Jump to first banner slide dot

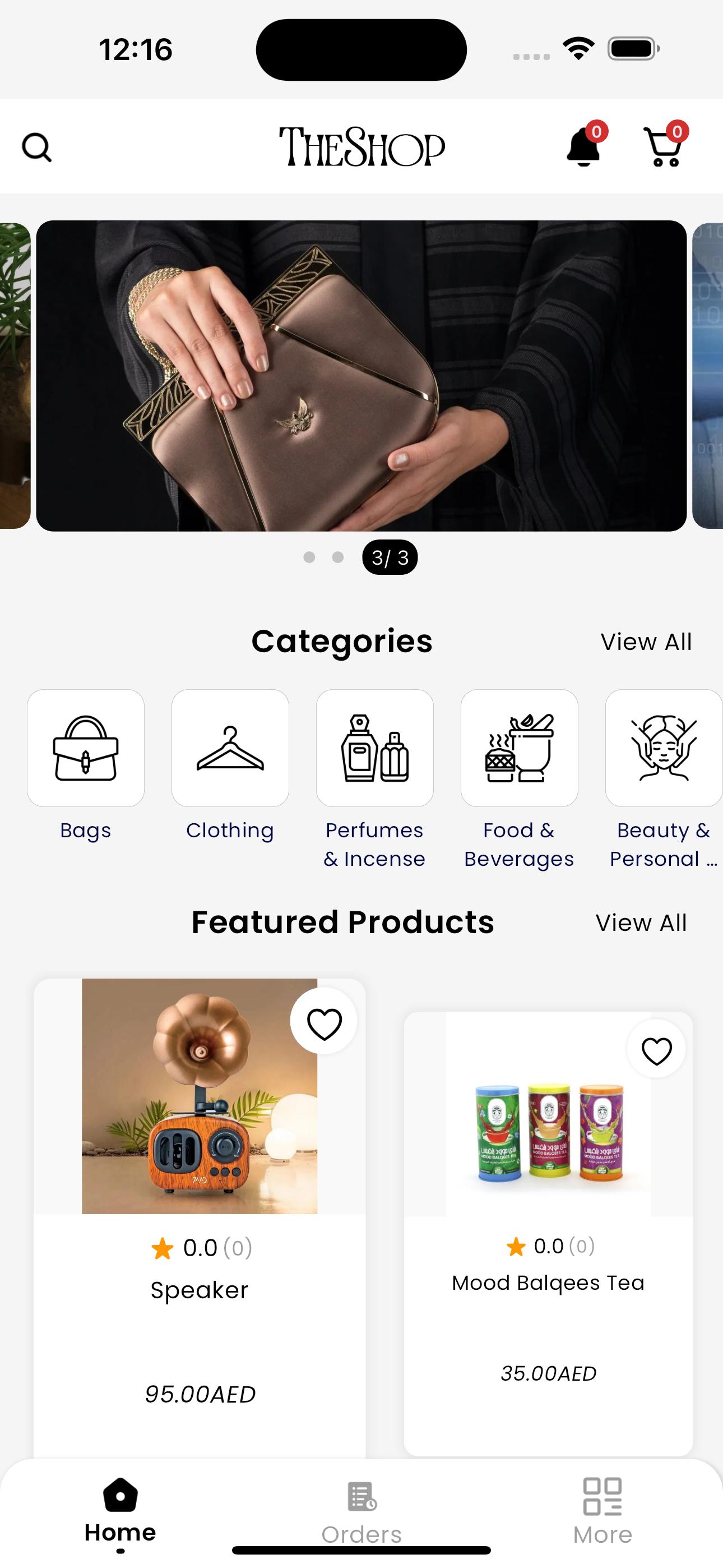click(309, 557)
